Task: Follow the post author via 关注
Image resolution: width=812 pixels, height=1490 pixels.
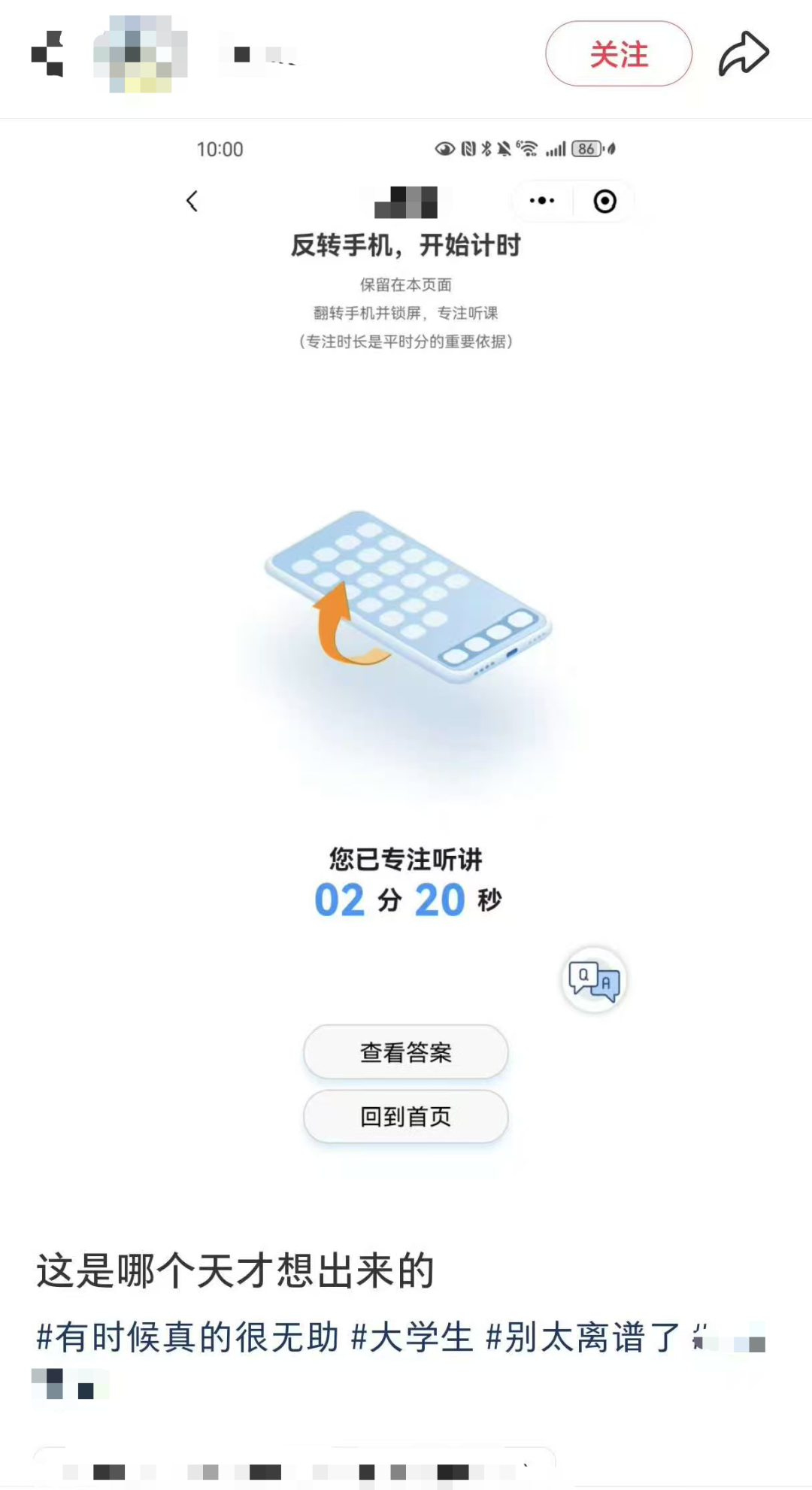Action: coord(618,54)
